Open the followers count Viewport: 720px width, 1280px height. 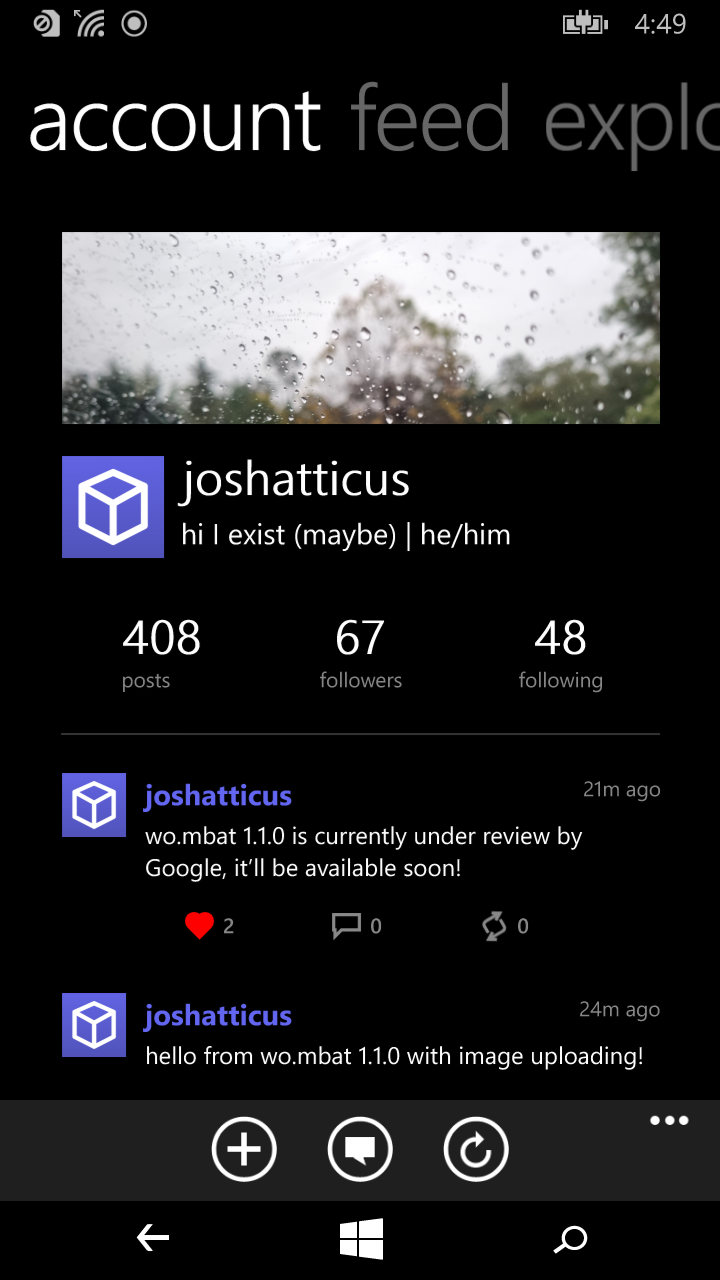tap(360, 654)
